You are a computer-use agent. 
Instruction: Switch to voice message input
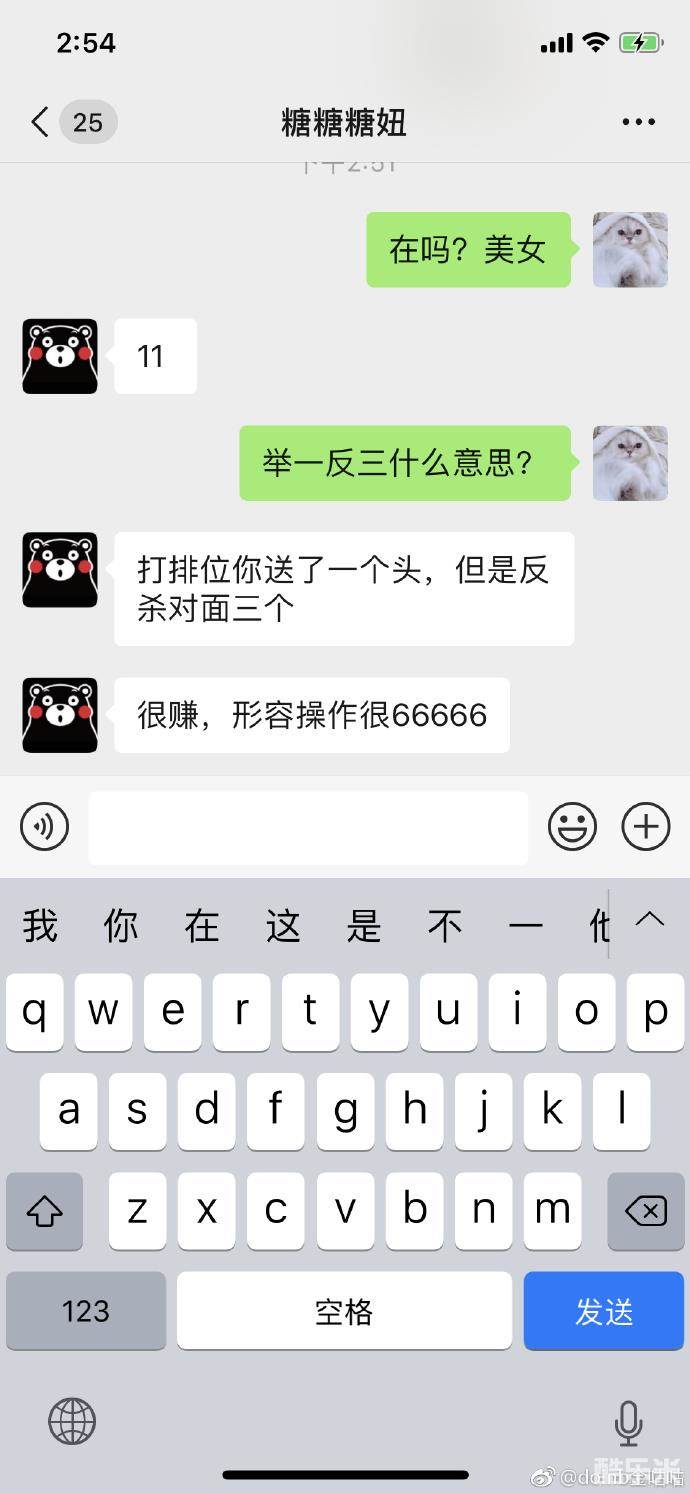45,827
